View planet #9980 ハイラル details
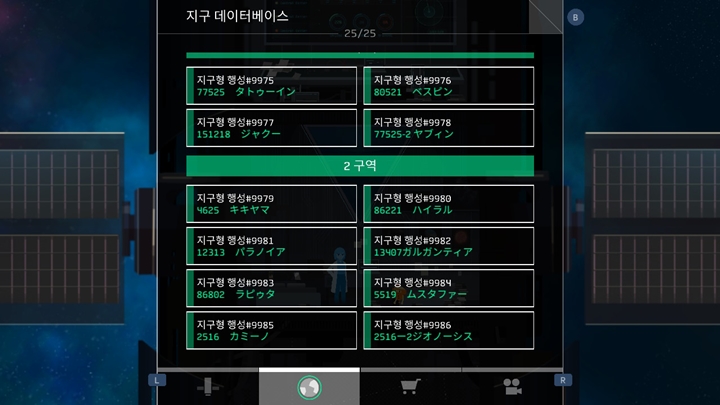The height and width of the screenshot is (405, 720). point(448,204)
